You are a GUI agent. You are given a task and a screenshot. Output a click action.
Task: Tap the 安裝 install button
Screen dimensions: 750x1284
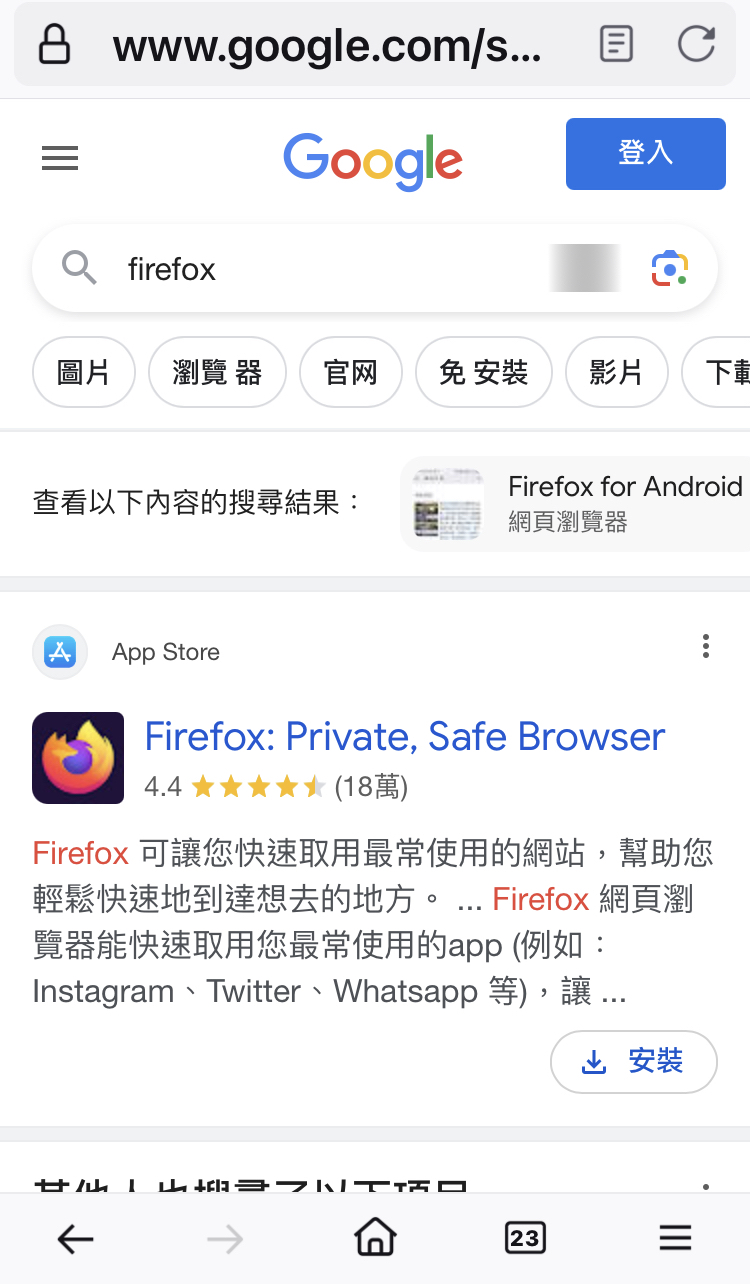point(633,1062)
